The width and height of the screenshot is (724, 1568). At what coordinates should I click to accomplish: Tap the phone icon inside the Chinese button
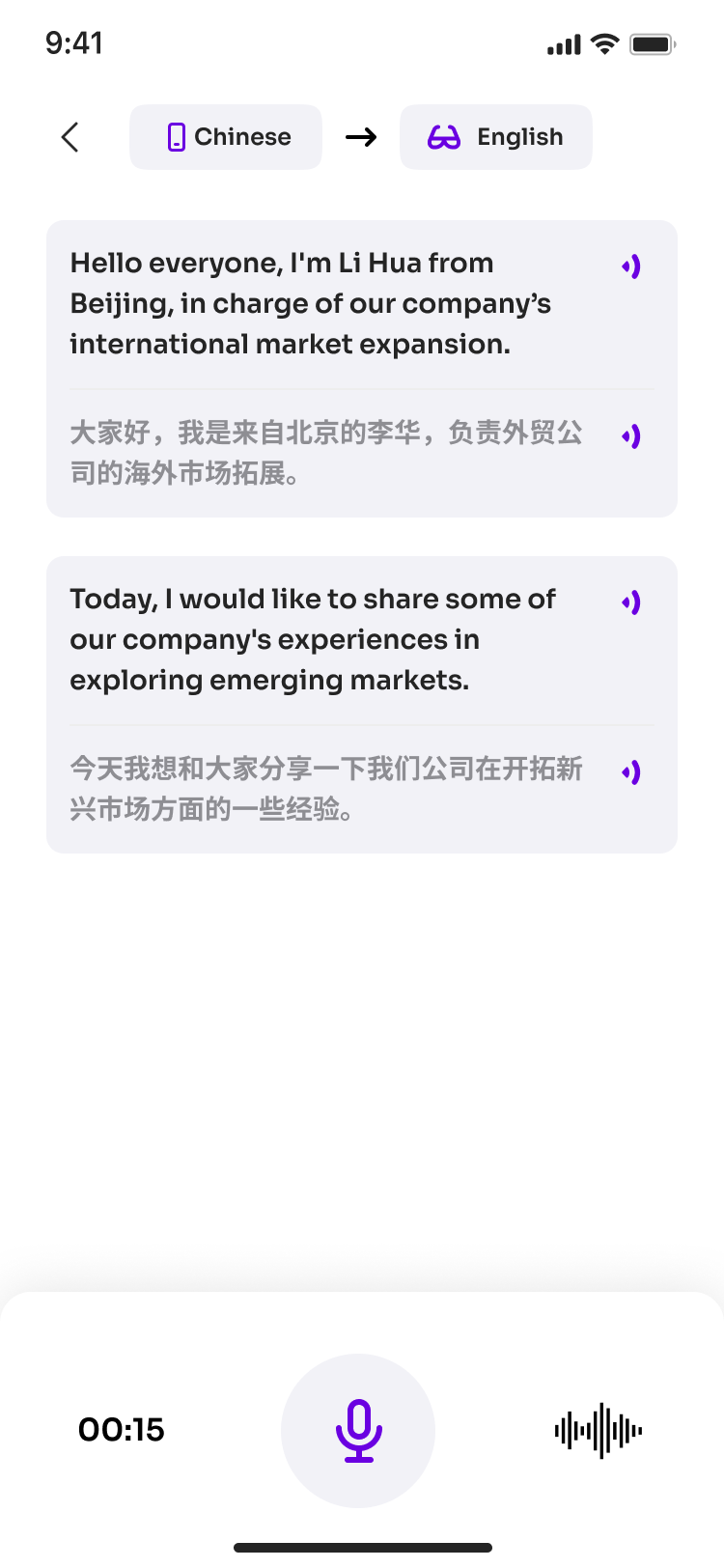pyautogui.click(x=176, y=137)
